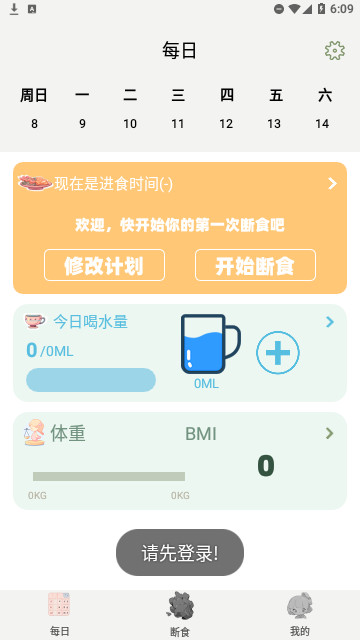Screen dimensions: 360x640
Task: Select day 8 under 周日
Action: pos(34,124)
